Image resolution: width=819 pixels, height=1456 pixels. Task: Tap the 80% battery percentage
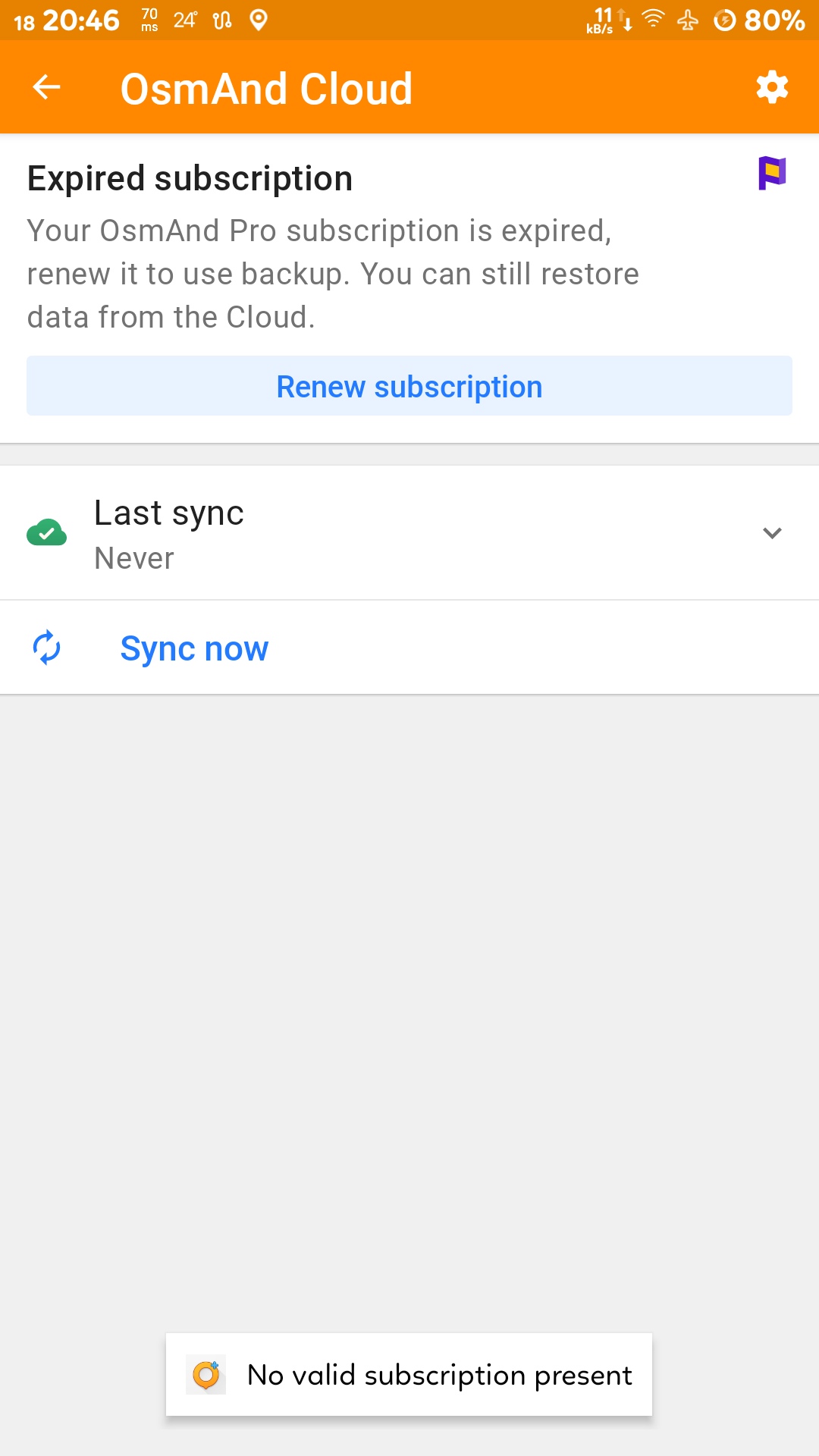(777, 20)
